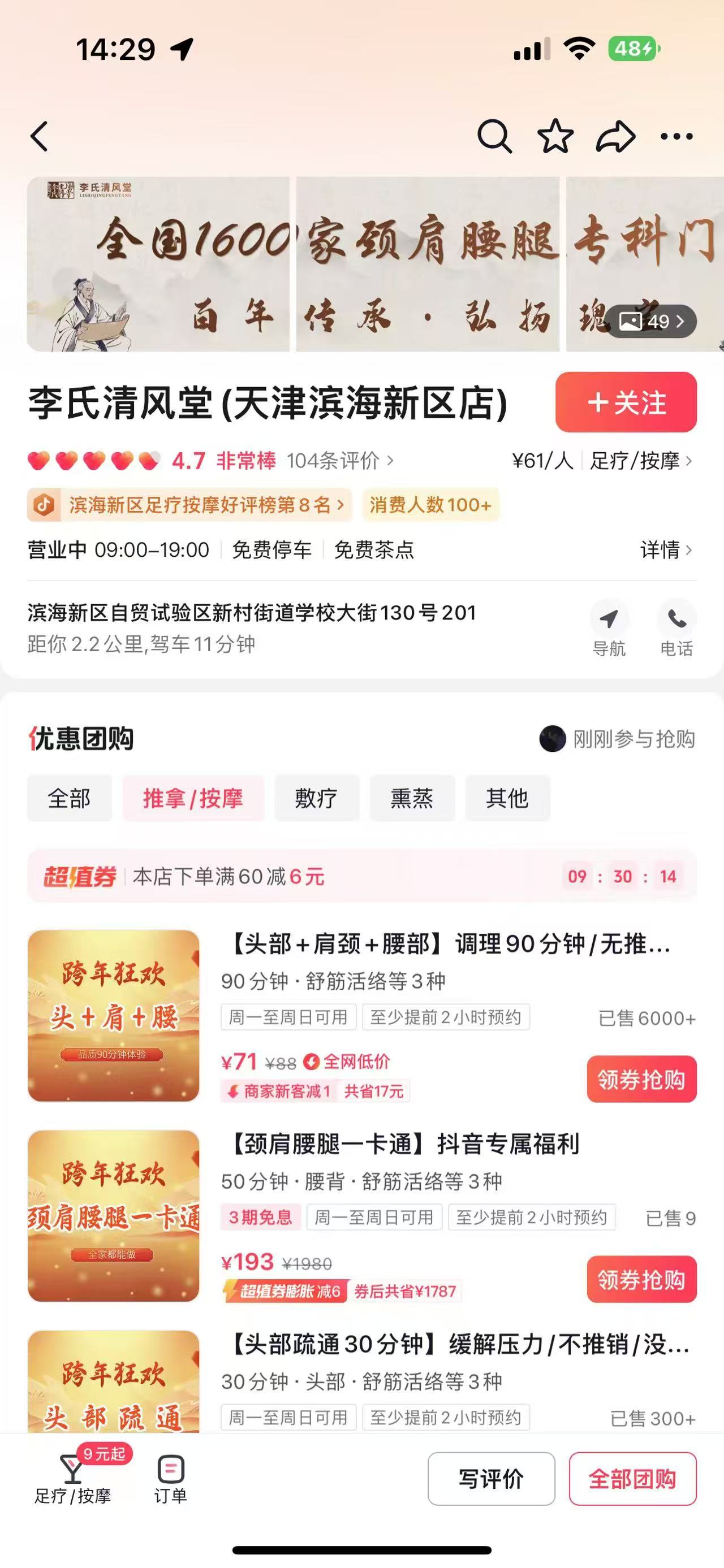Share this shop page

(615, 136)
